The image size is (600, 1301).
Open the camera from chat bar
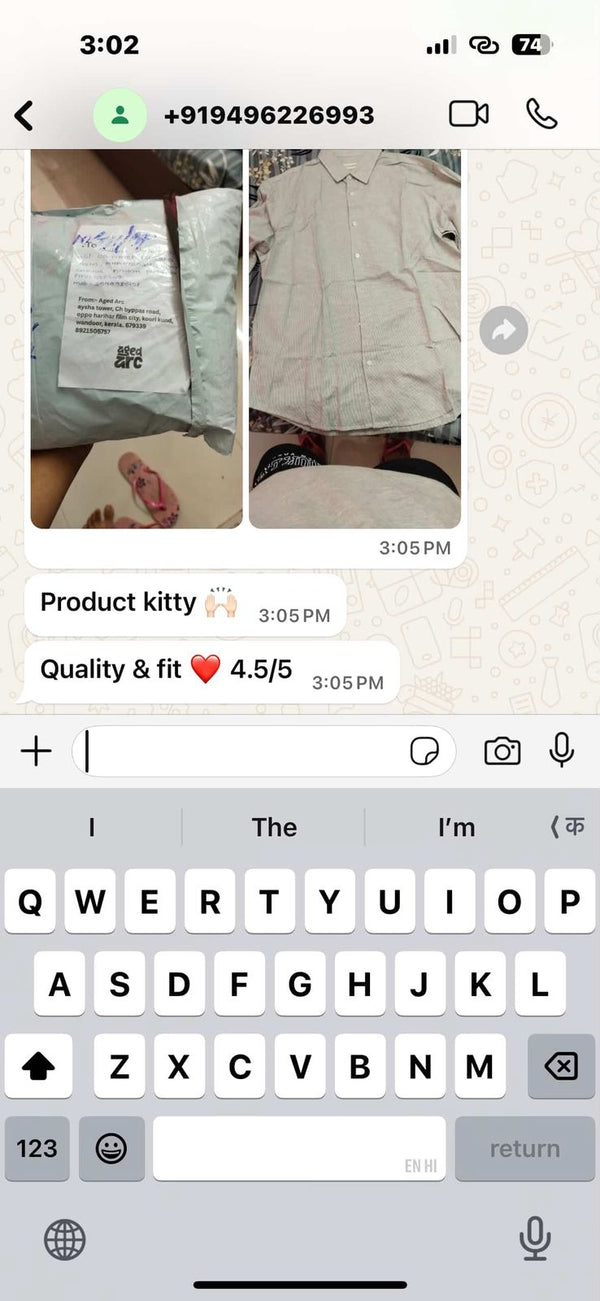tap(502, 752)
